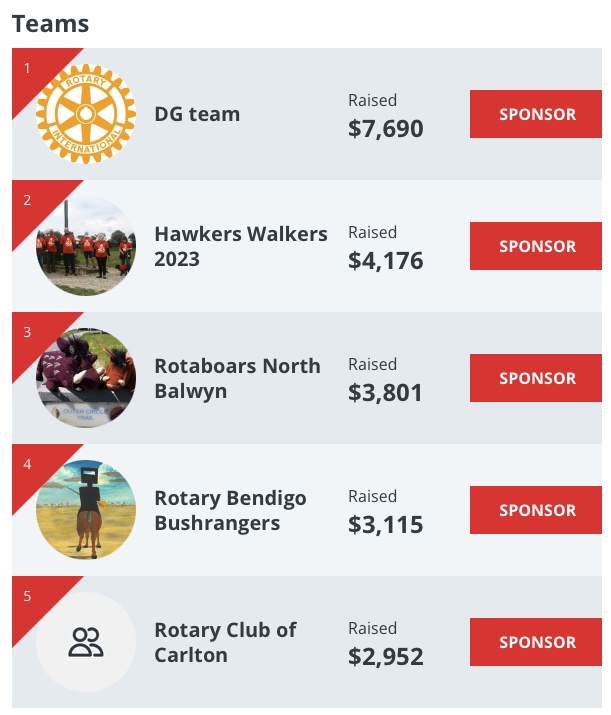View Rotary Bendigo Bushrangers team details

230,510
